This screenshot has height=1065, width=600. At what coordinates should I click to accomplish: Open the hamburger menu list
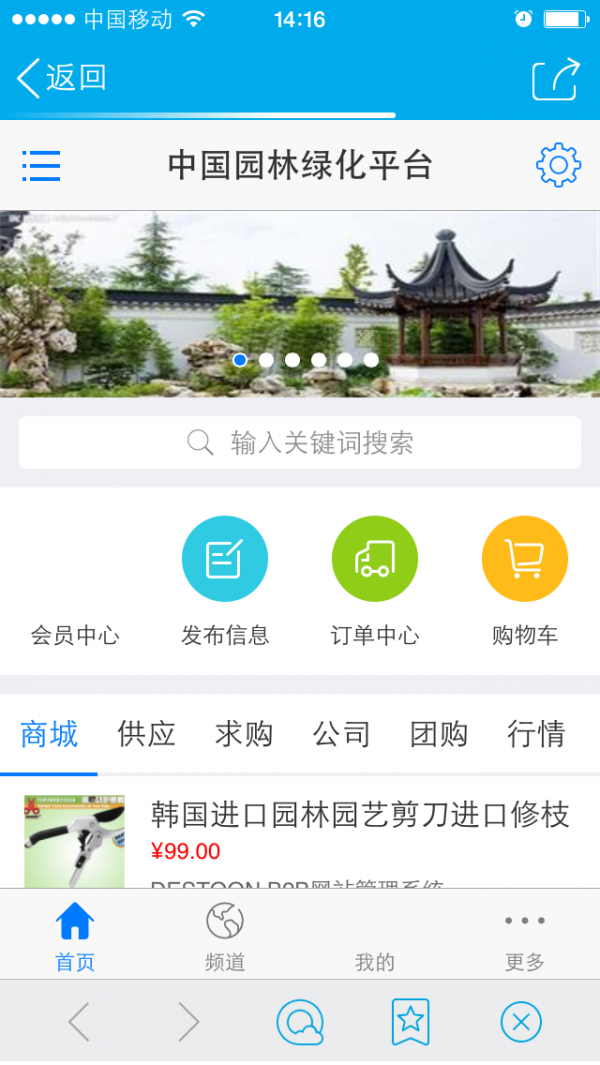(41, 165)
